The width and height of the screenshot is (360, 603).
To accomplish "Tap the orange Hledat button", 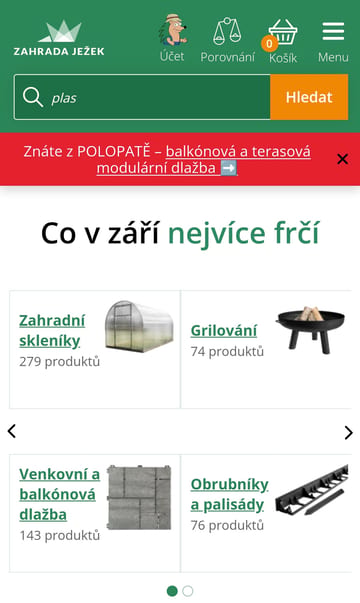I will (x=309, y=97).
